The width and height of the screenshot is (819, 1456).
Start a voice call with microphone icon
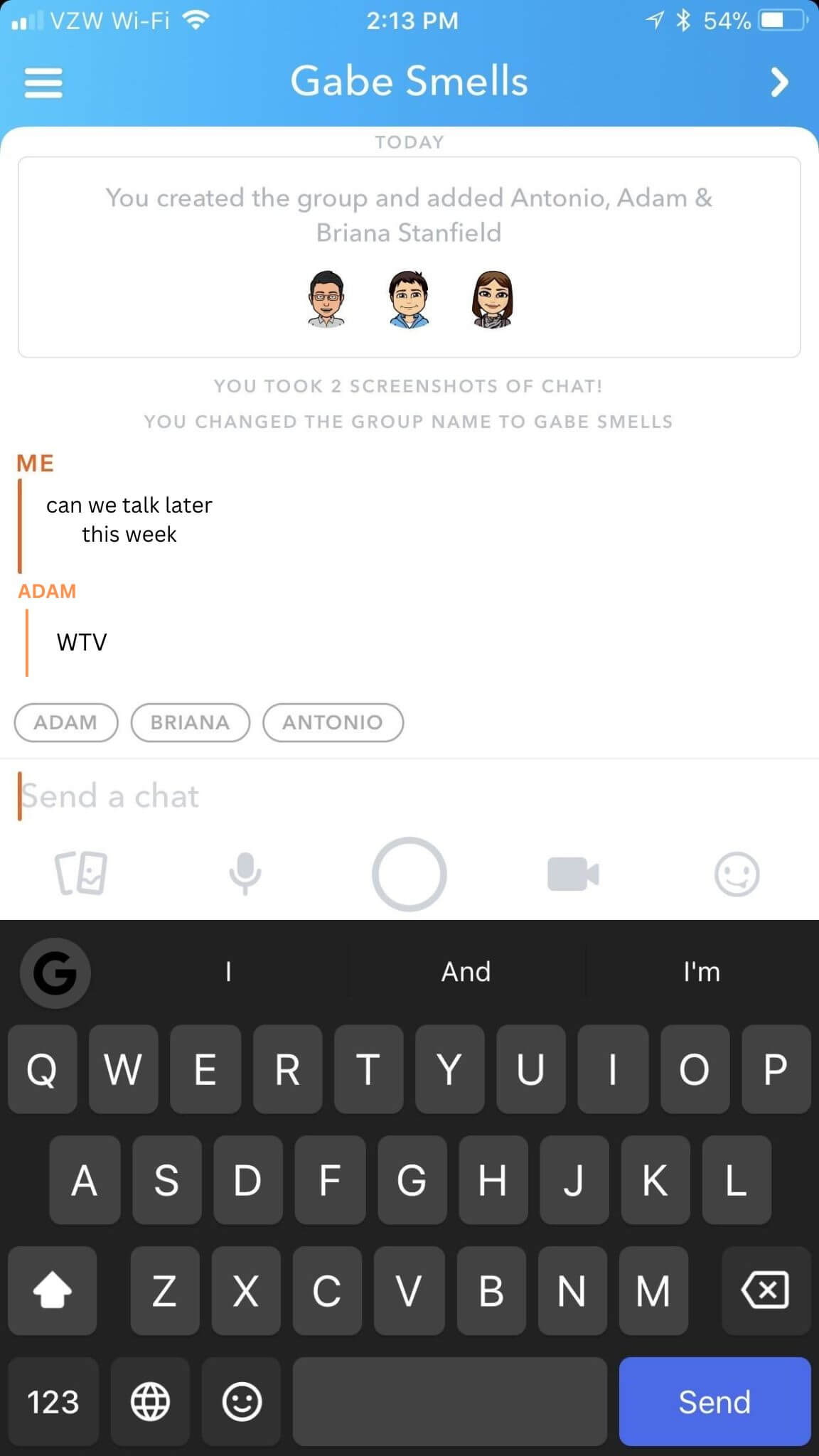point(245,873)
